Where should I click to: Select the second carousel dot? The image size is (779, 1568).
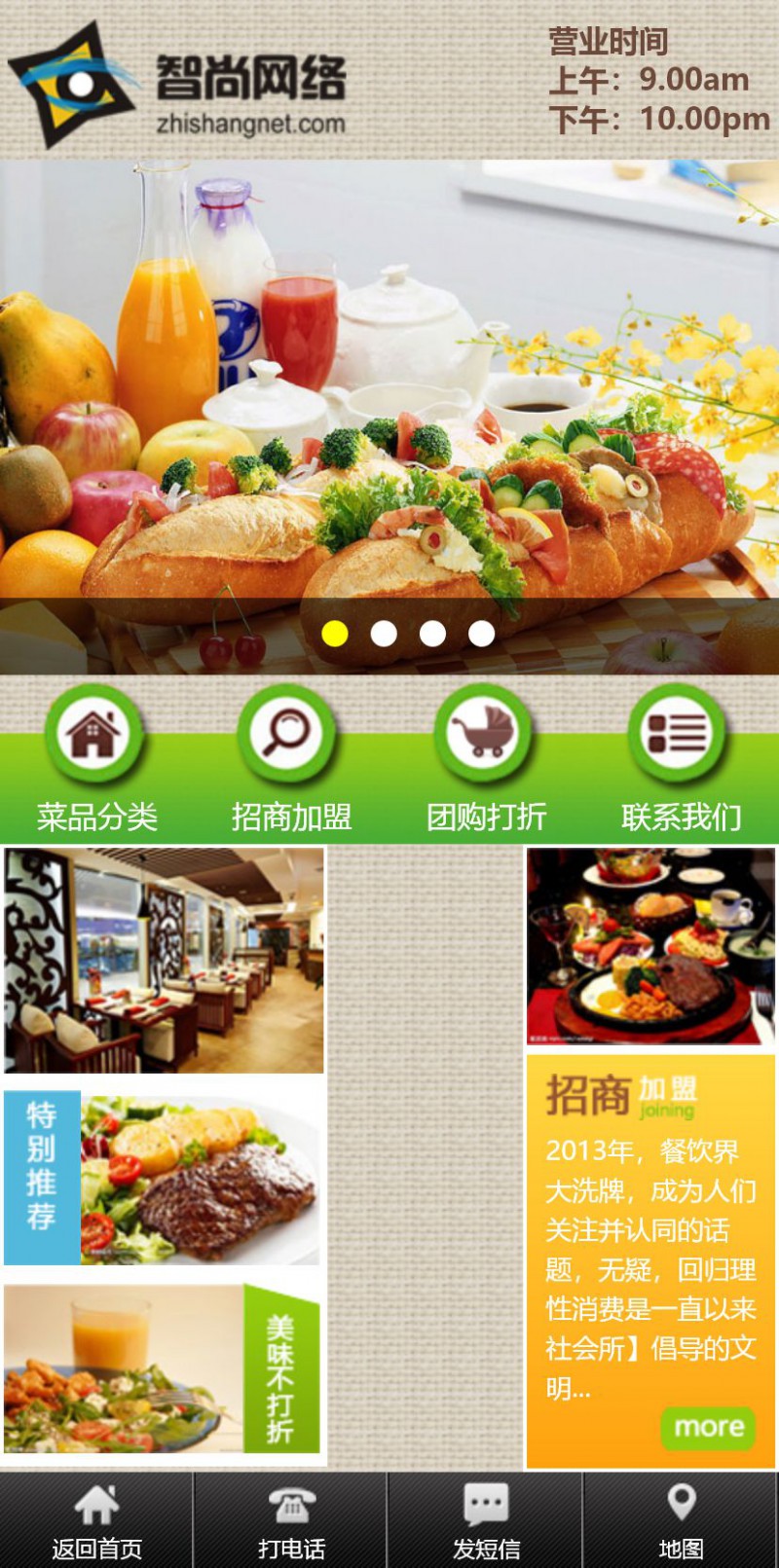pos(384,634)
